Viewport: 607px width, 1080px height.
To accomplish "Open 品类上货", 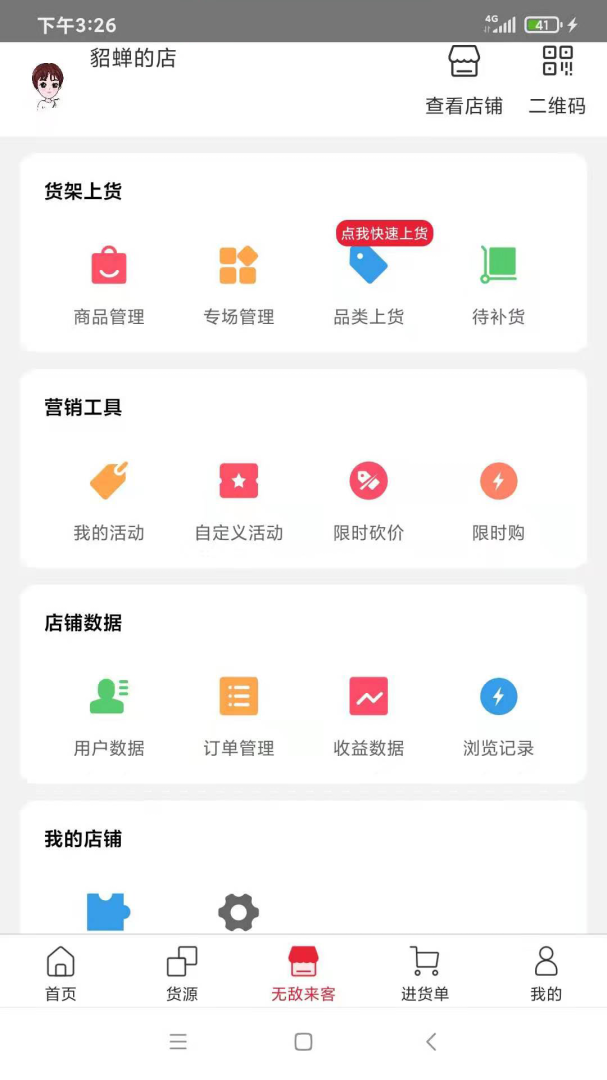I will click(368, 284).
